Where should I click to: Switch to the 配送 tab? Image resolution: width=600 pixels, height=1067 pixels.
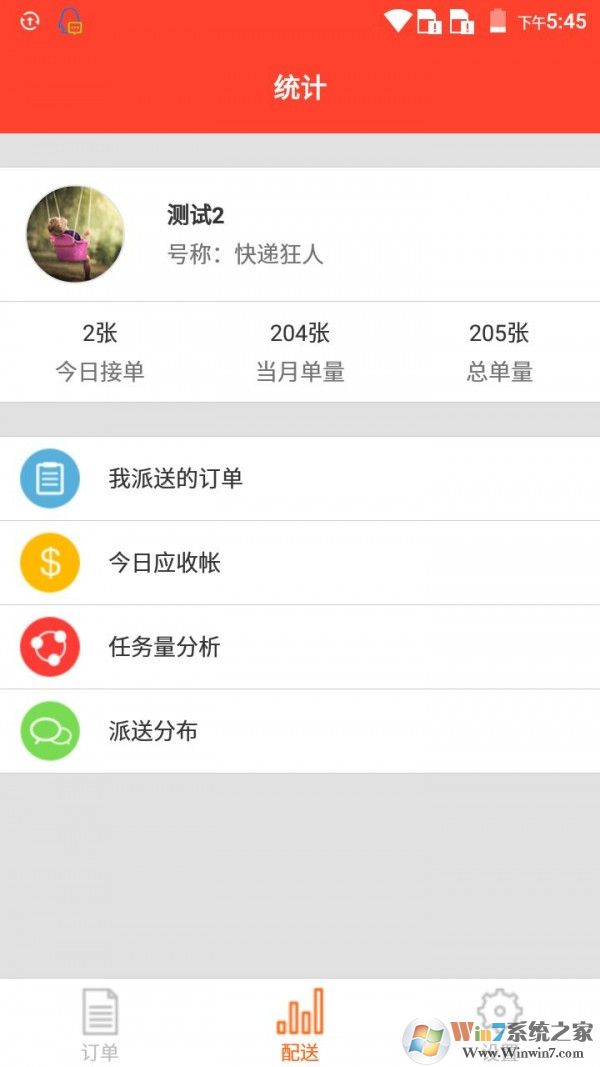[300, 1023]
